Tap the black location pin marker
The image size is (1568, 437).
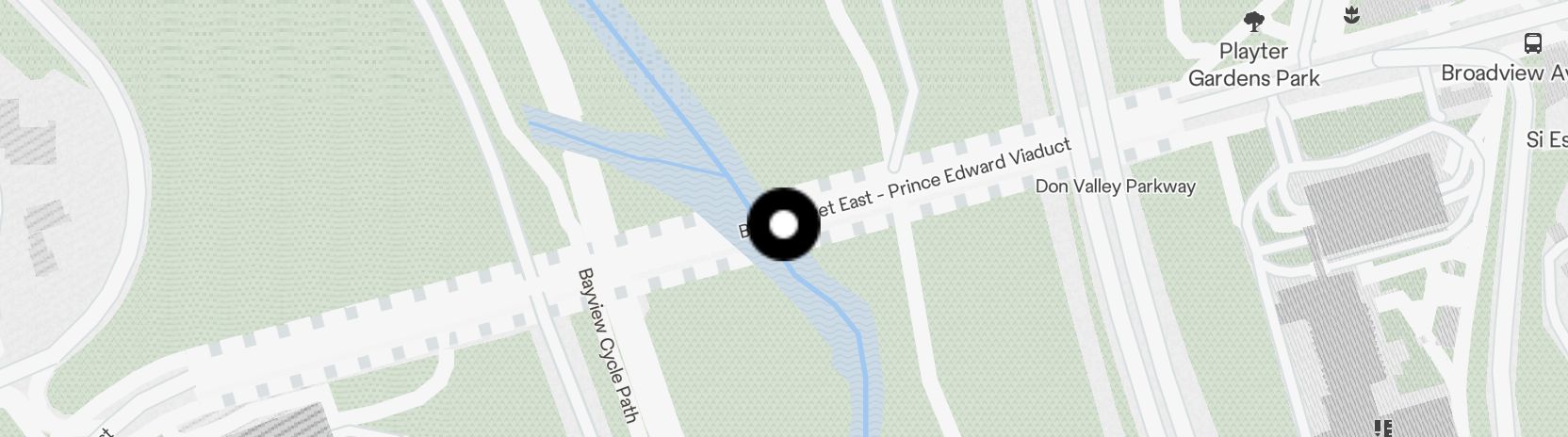[784, 224]
